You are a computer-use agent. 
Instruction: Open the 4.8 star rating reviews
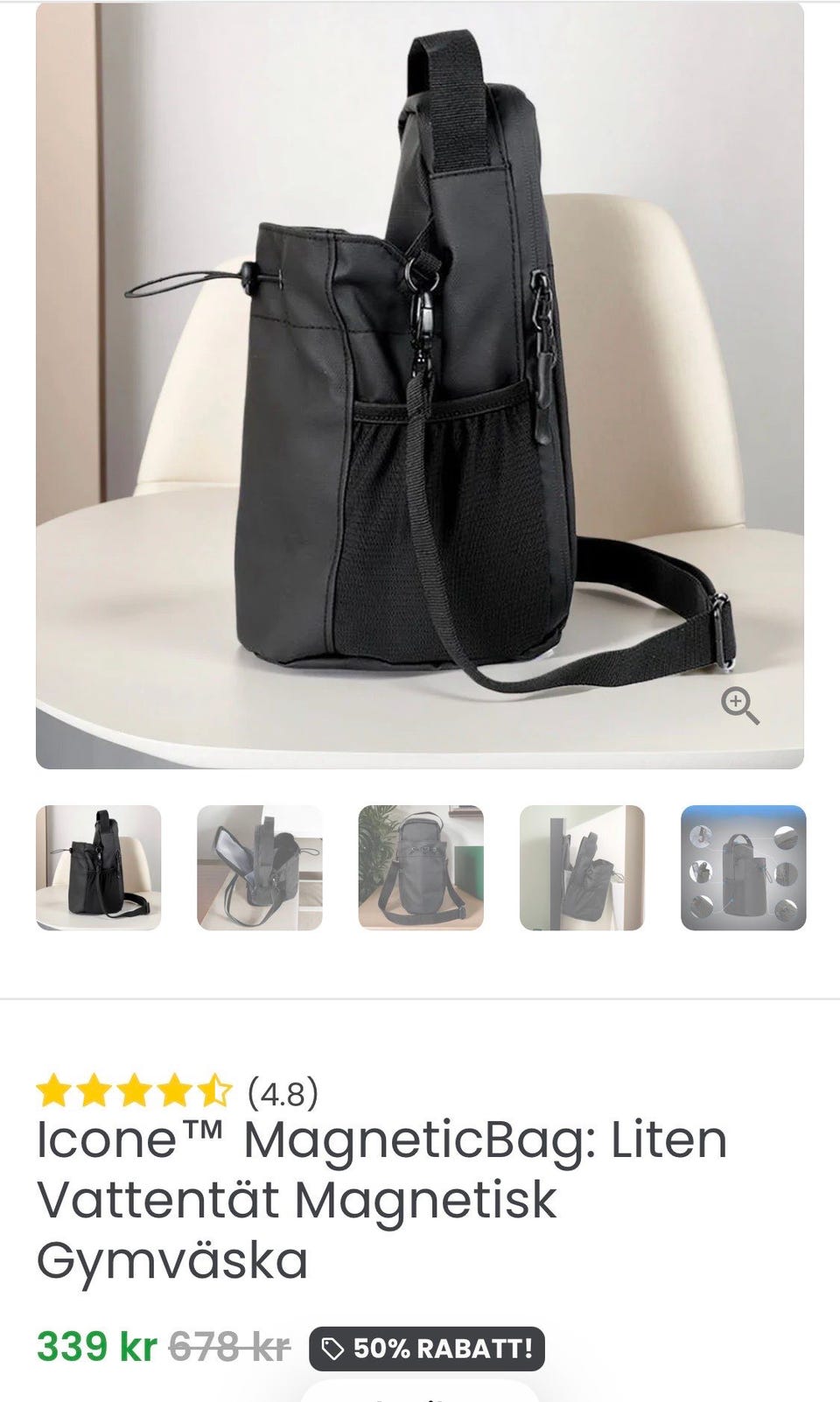point(178,1092)
